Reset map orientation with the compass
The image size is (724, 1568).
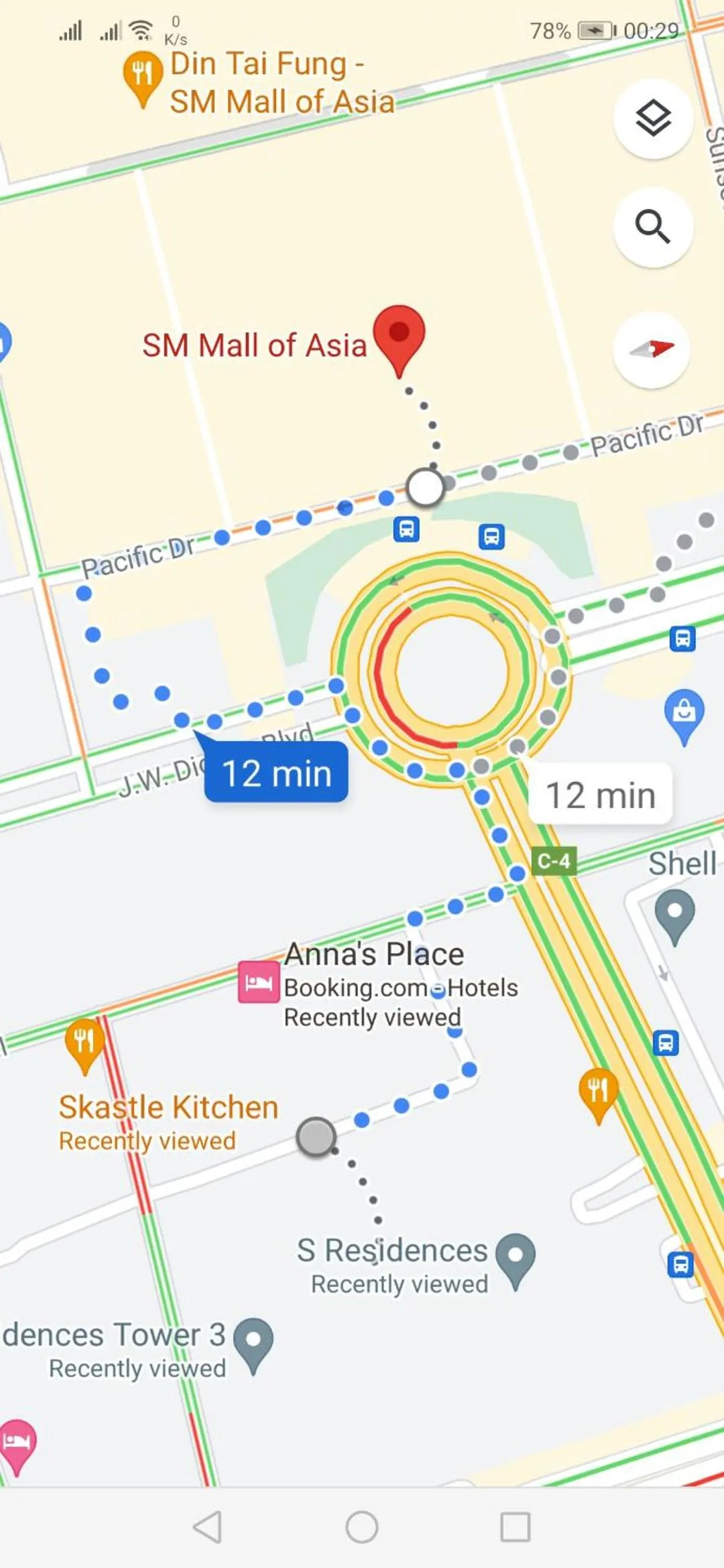pyautogui.click(x=652, y=349)
